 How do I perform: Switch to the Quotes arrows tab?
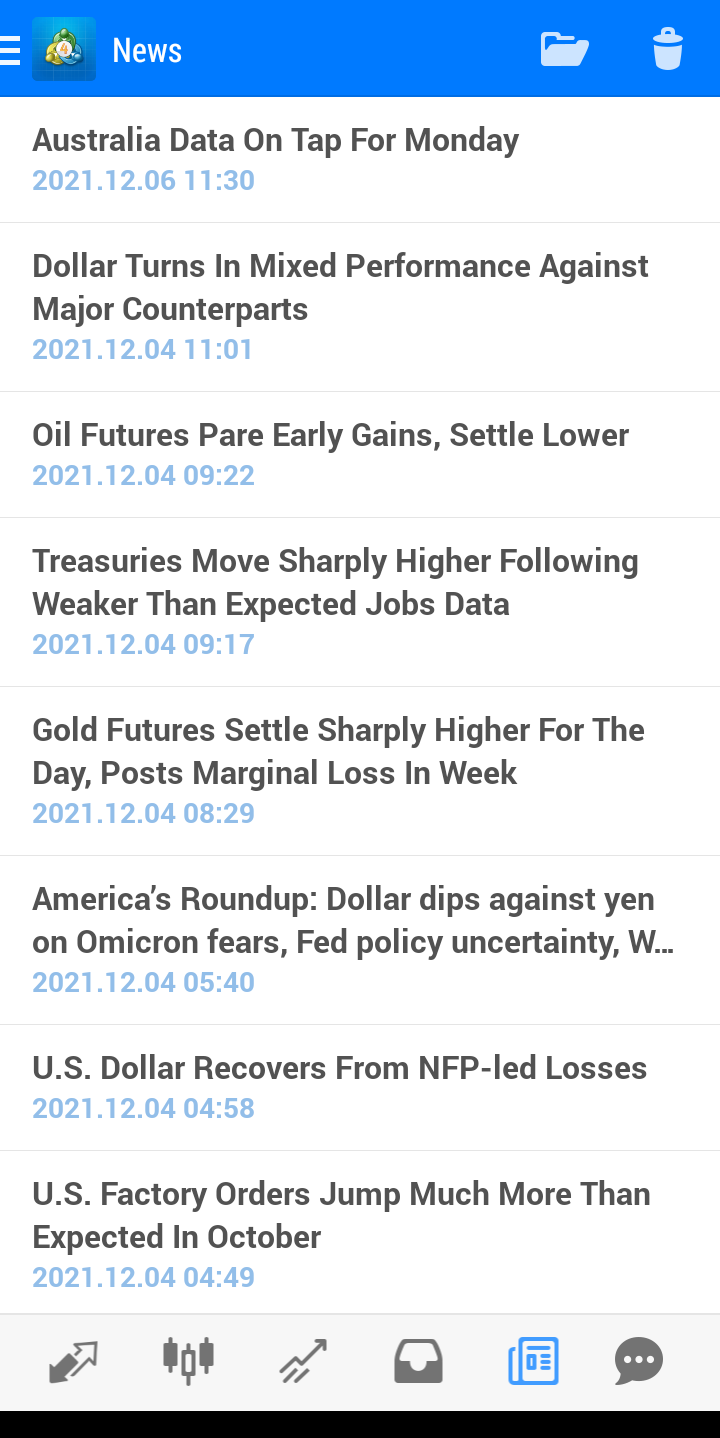74,1361
